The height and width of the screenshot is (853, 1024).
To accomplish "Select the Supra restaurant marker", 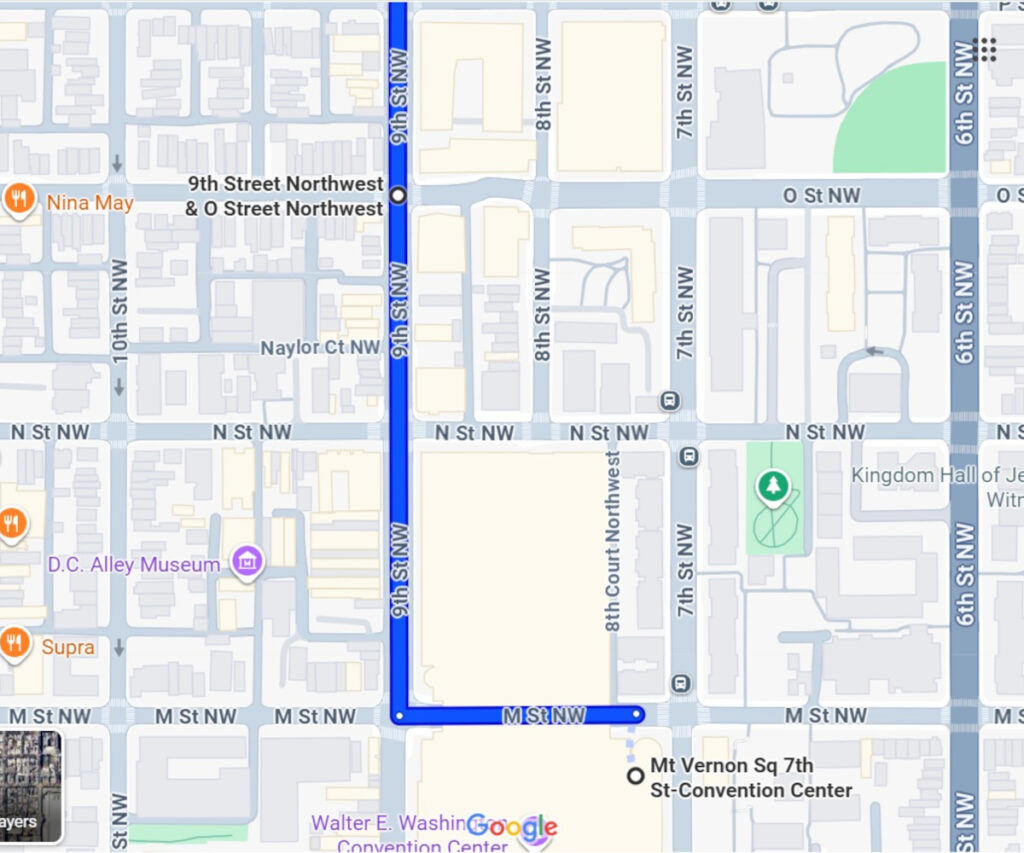I will click(14, 644).
